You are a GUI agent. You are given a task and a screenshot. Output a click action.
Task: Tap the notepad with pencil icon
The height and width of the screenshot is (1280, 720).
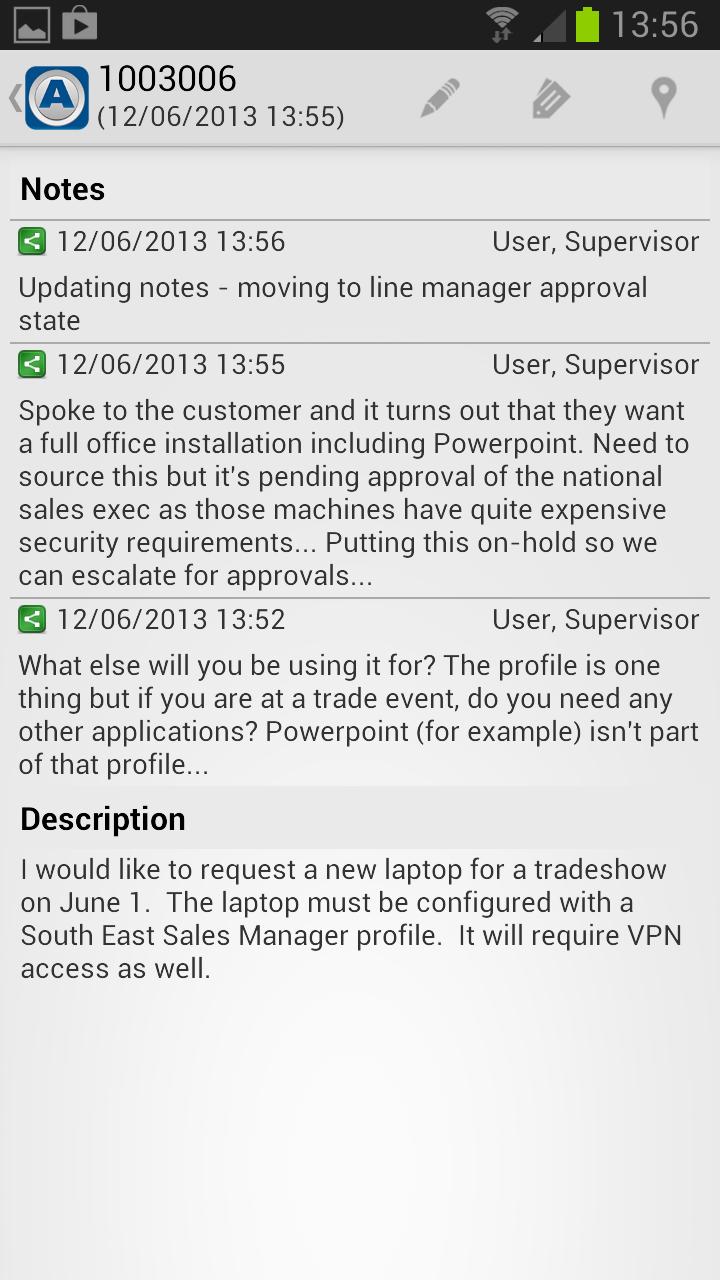click(x=550, y=99)
